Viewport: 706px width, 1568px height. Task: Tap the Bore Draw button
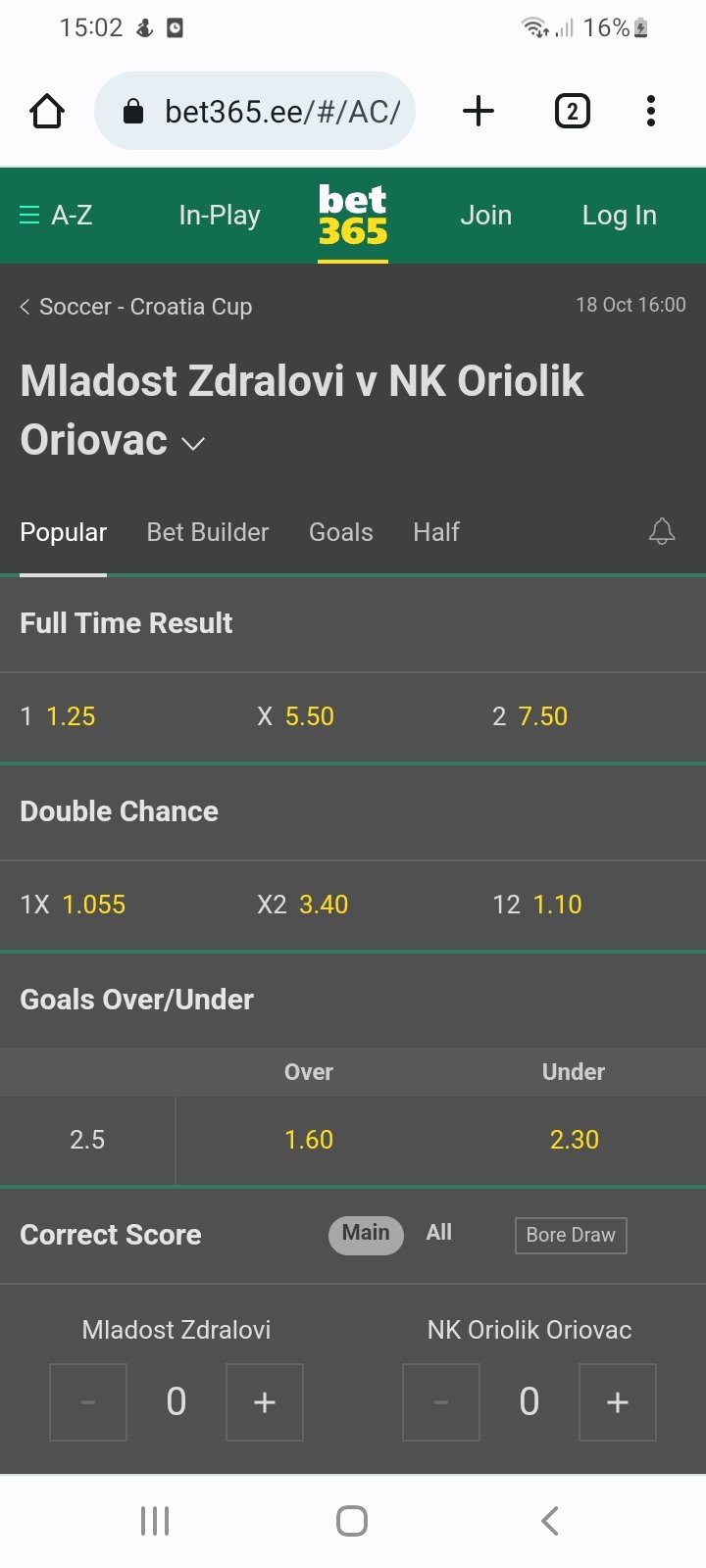(571, 1235)
